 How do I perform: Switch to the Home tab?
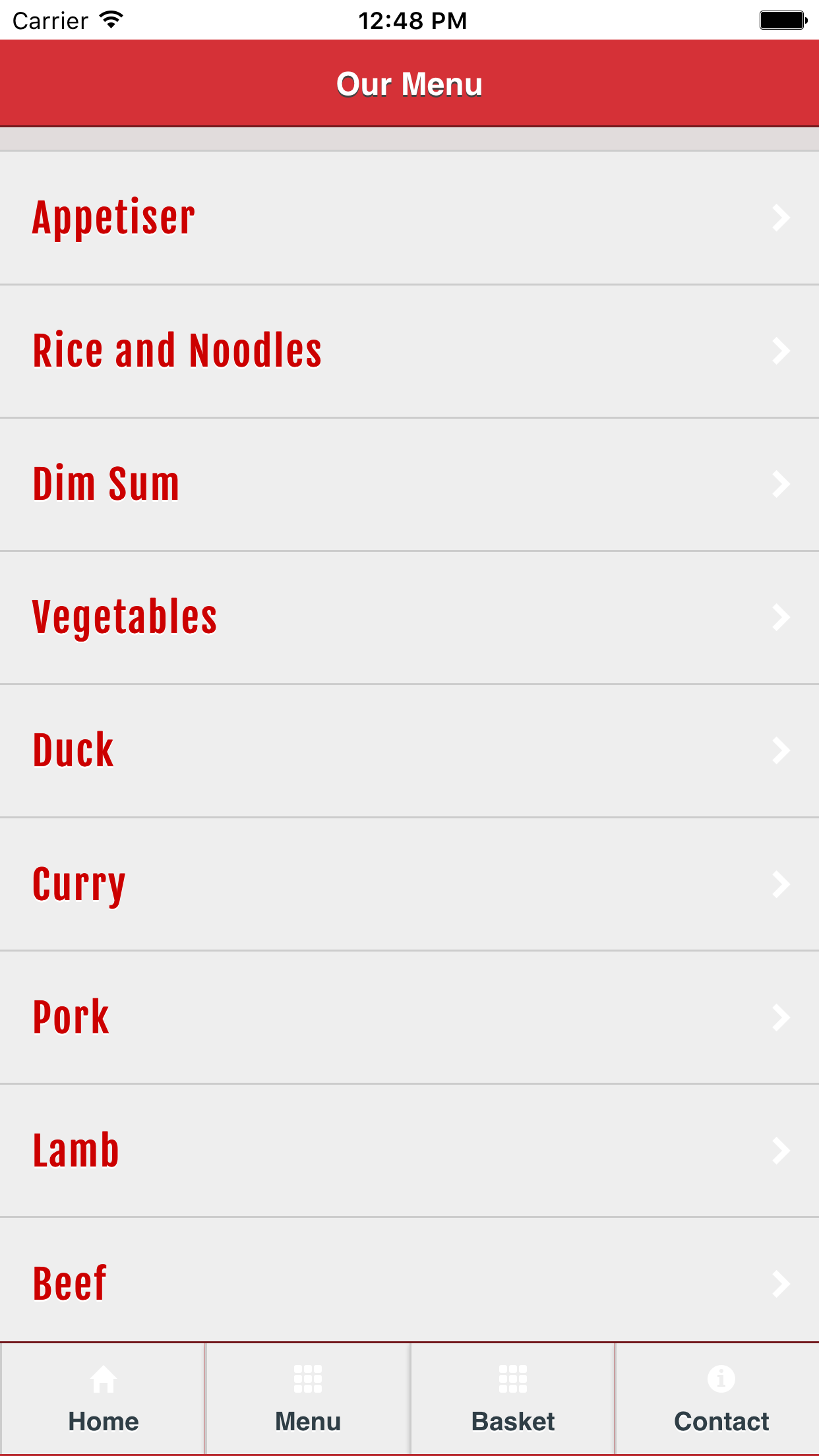[103, 1399]
